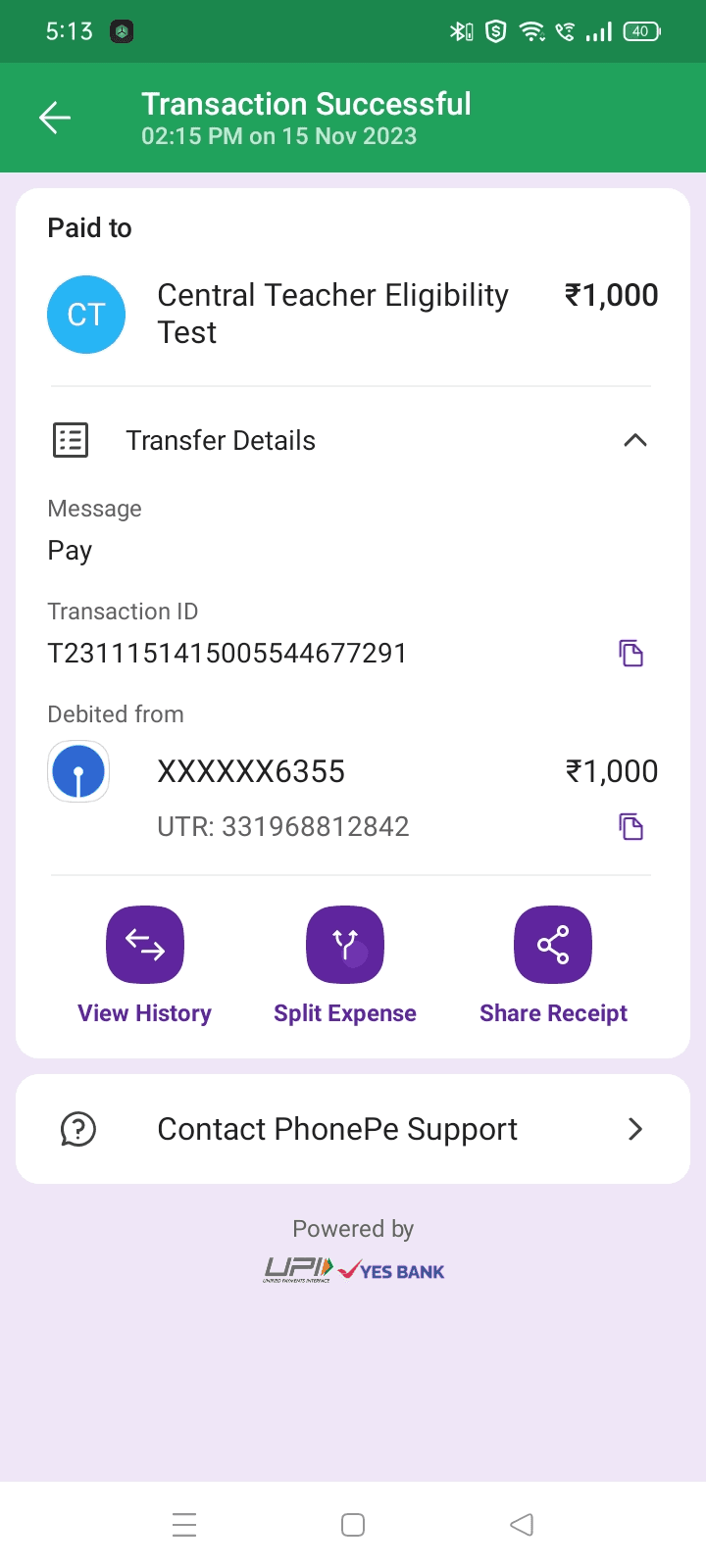
Task: Go back using the header arrow
Action: tap(55, 119)
